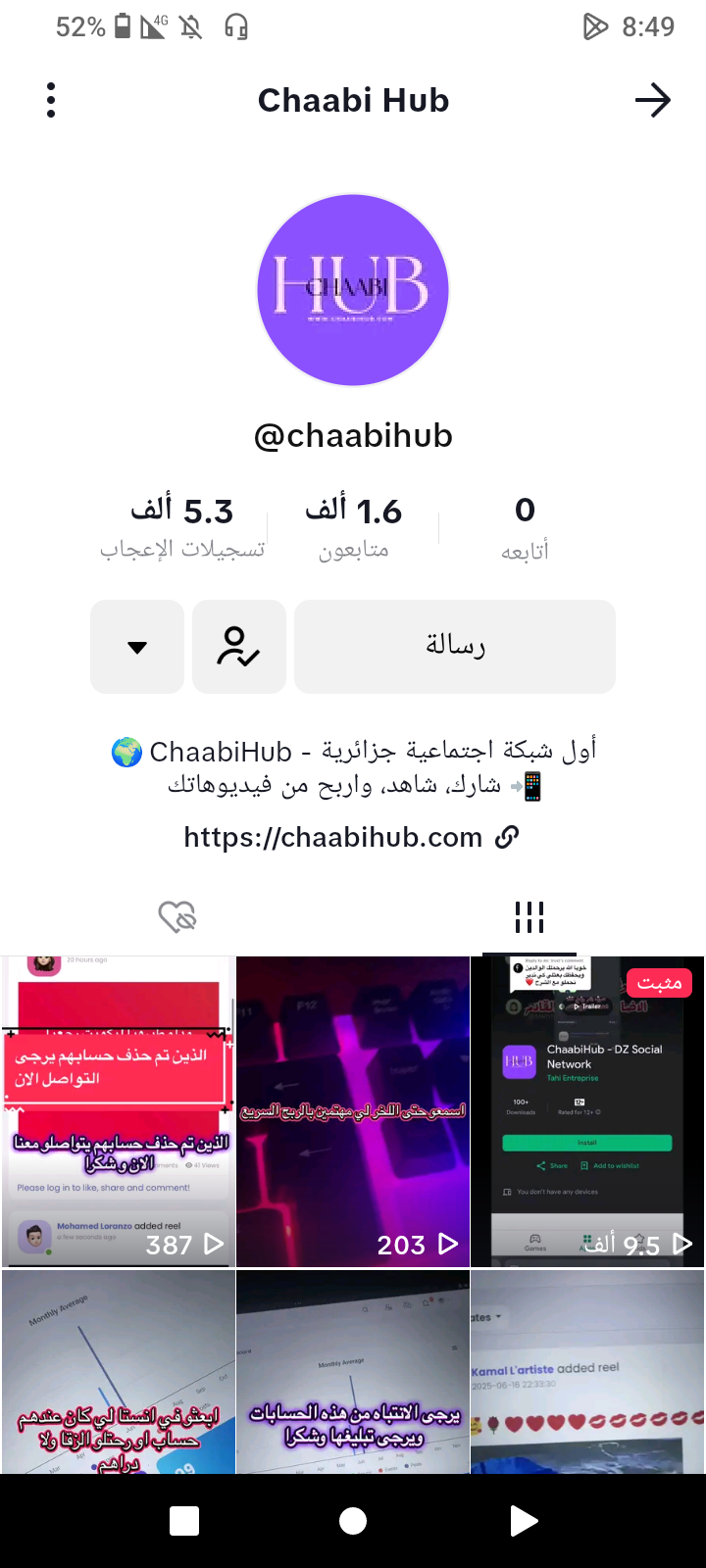
Task: View the 0 following list
Action: tap(525, 527)
